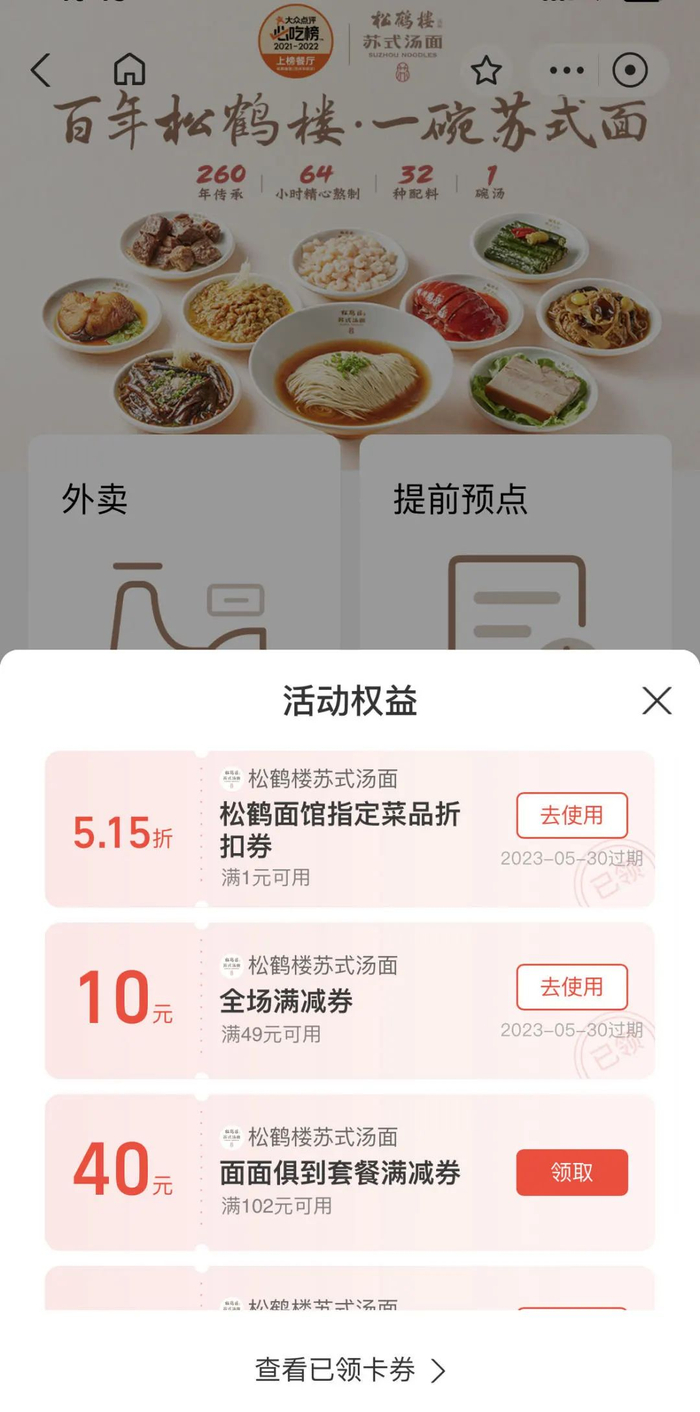
Task: Tap 去使用 on the 5.15折 discount coupon
Action: tap(571, 815)
